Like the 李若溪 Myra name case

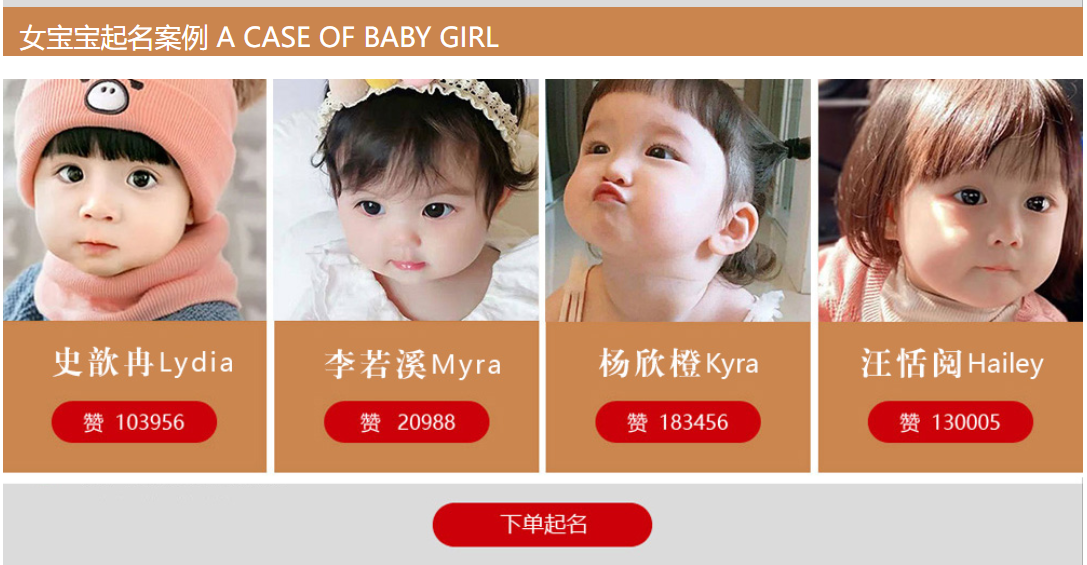coord(406,422)
